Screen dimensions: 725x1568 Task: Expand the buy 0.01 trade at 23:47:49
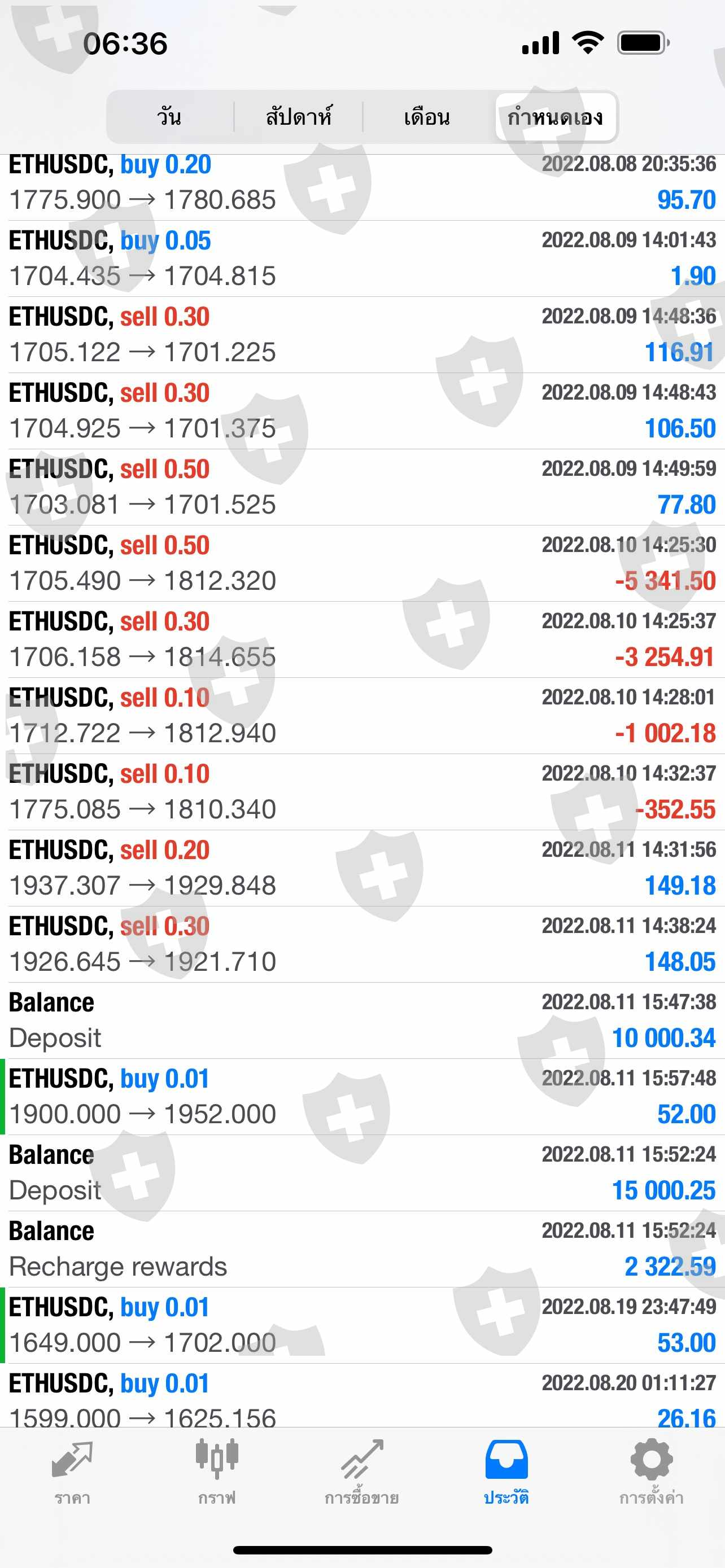[x=362, y=1325]
